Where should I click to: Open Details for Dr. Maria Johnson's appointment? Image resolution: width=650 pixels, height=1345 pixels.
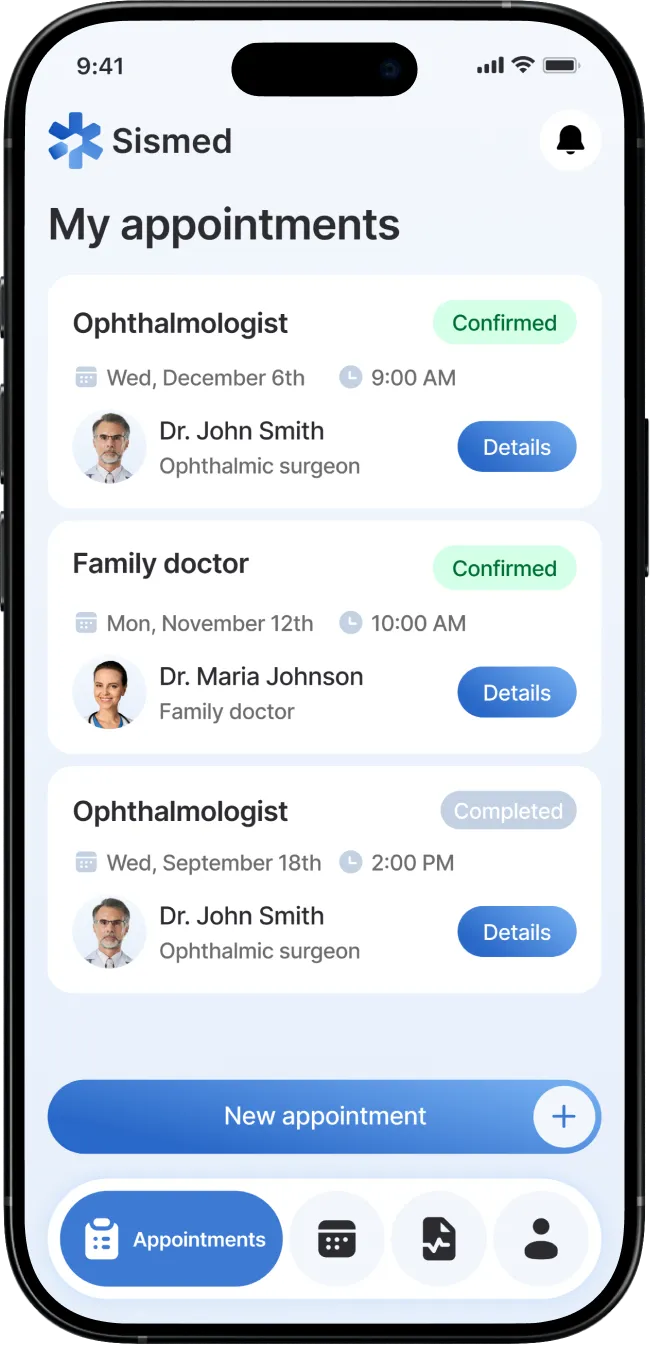pyautogui.click(x=516, y=692)
